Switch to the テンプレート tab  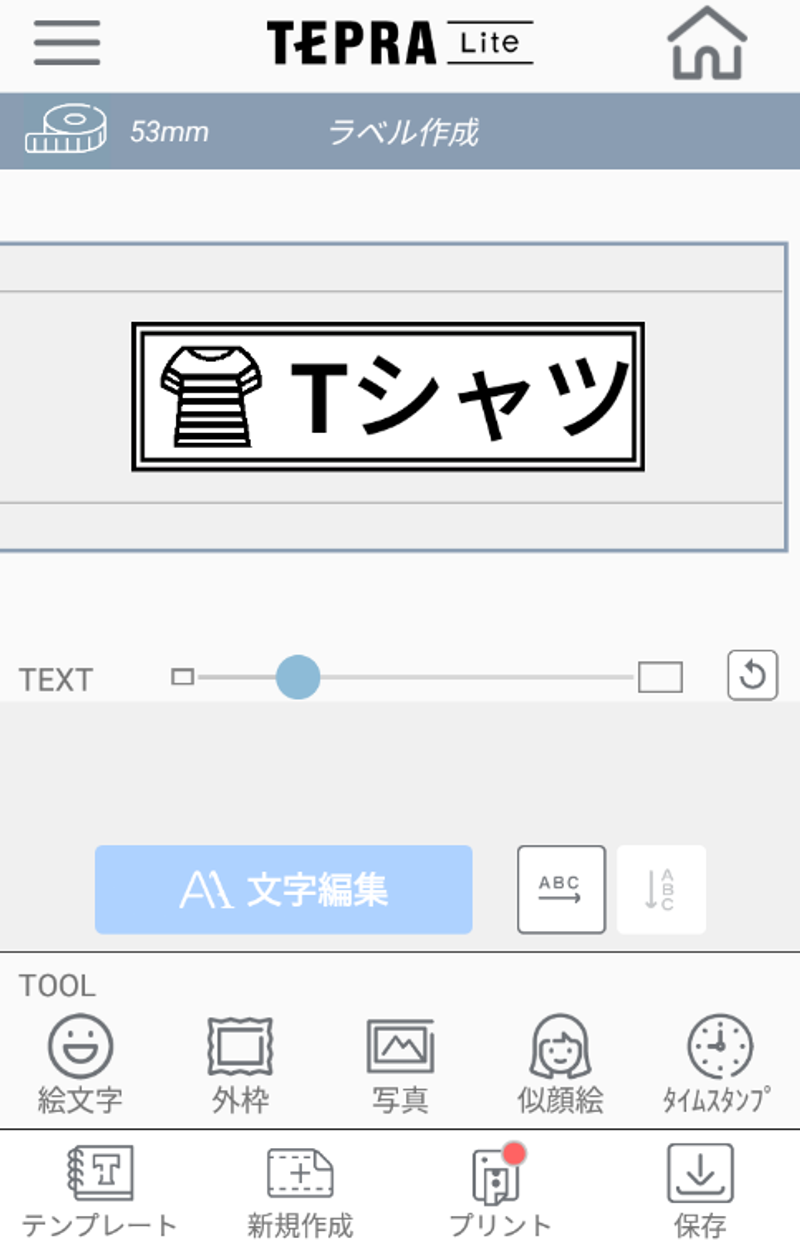99,1192
